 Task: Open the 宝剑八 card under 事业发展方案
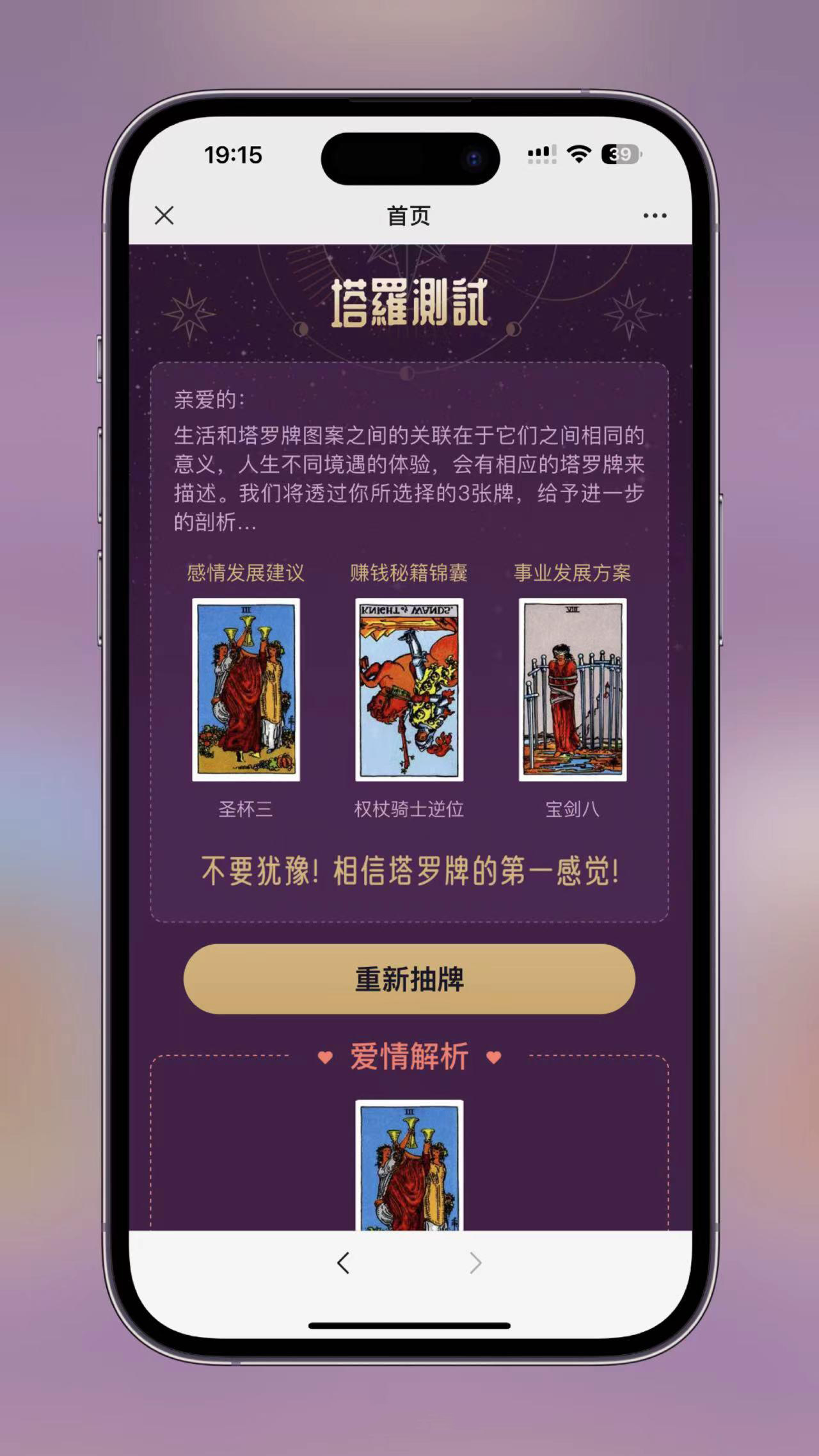tap(573, 689)
